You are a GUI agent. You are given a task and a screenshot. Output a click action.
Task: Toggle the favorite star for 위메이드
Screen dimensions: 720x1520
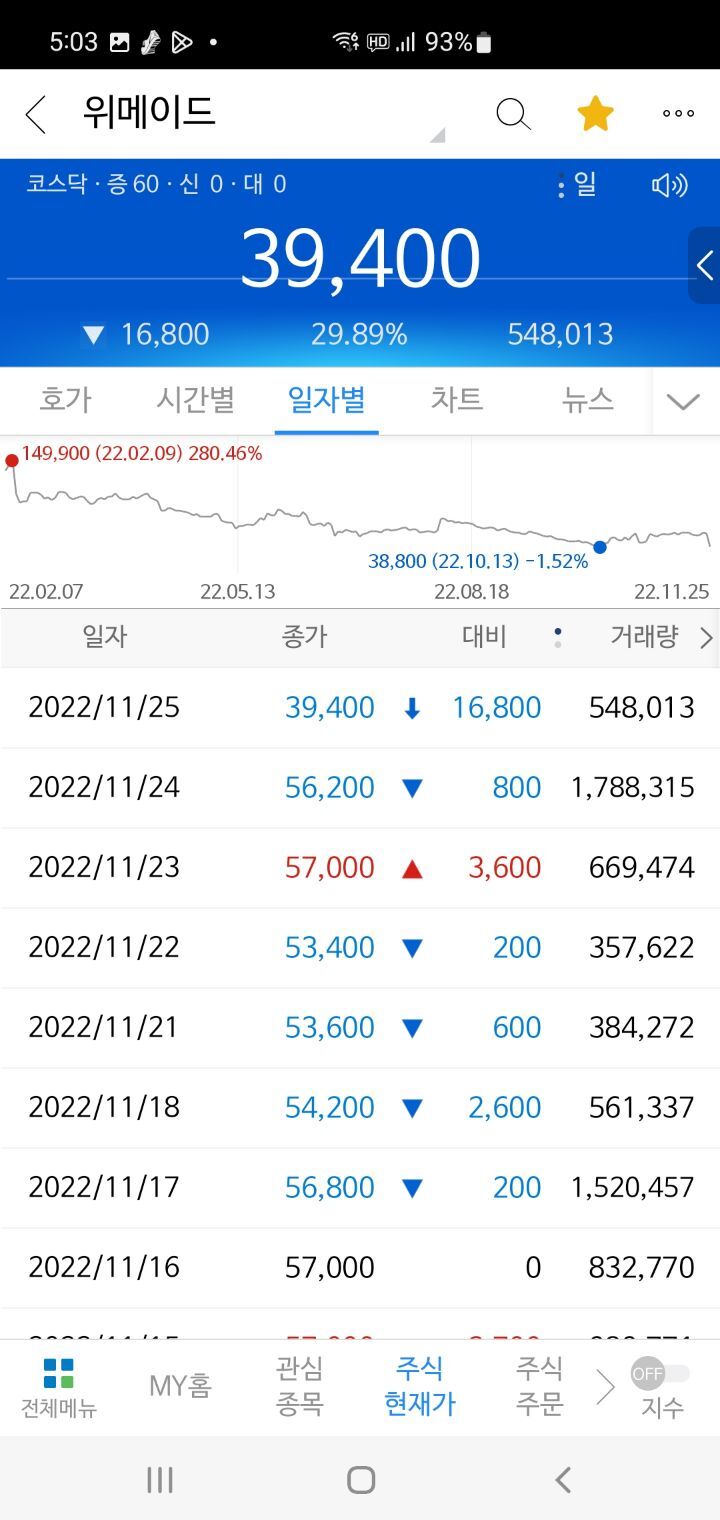pyautogui.click(x=595, y=113)
